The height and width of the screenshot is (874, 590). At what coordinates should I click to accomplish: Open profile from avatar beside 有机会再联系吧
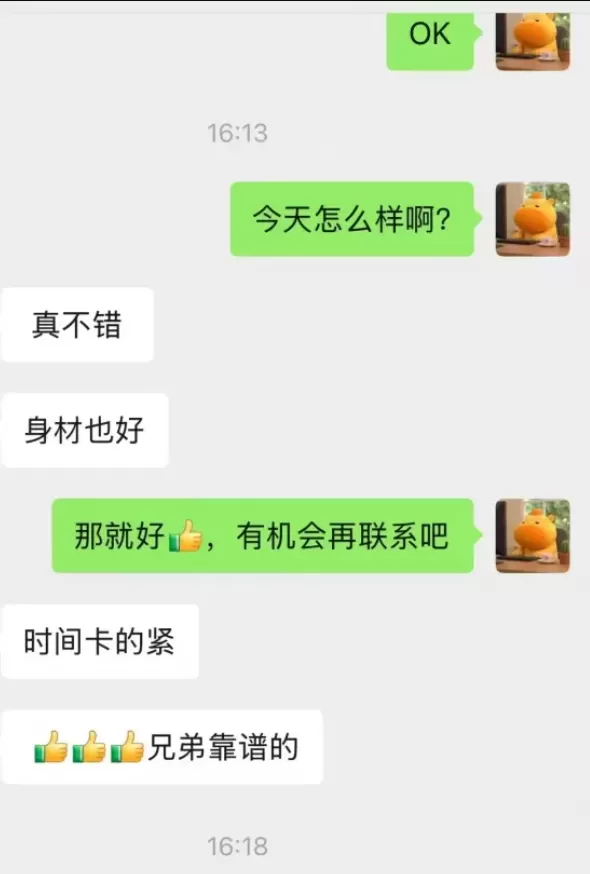coord(533,536)
